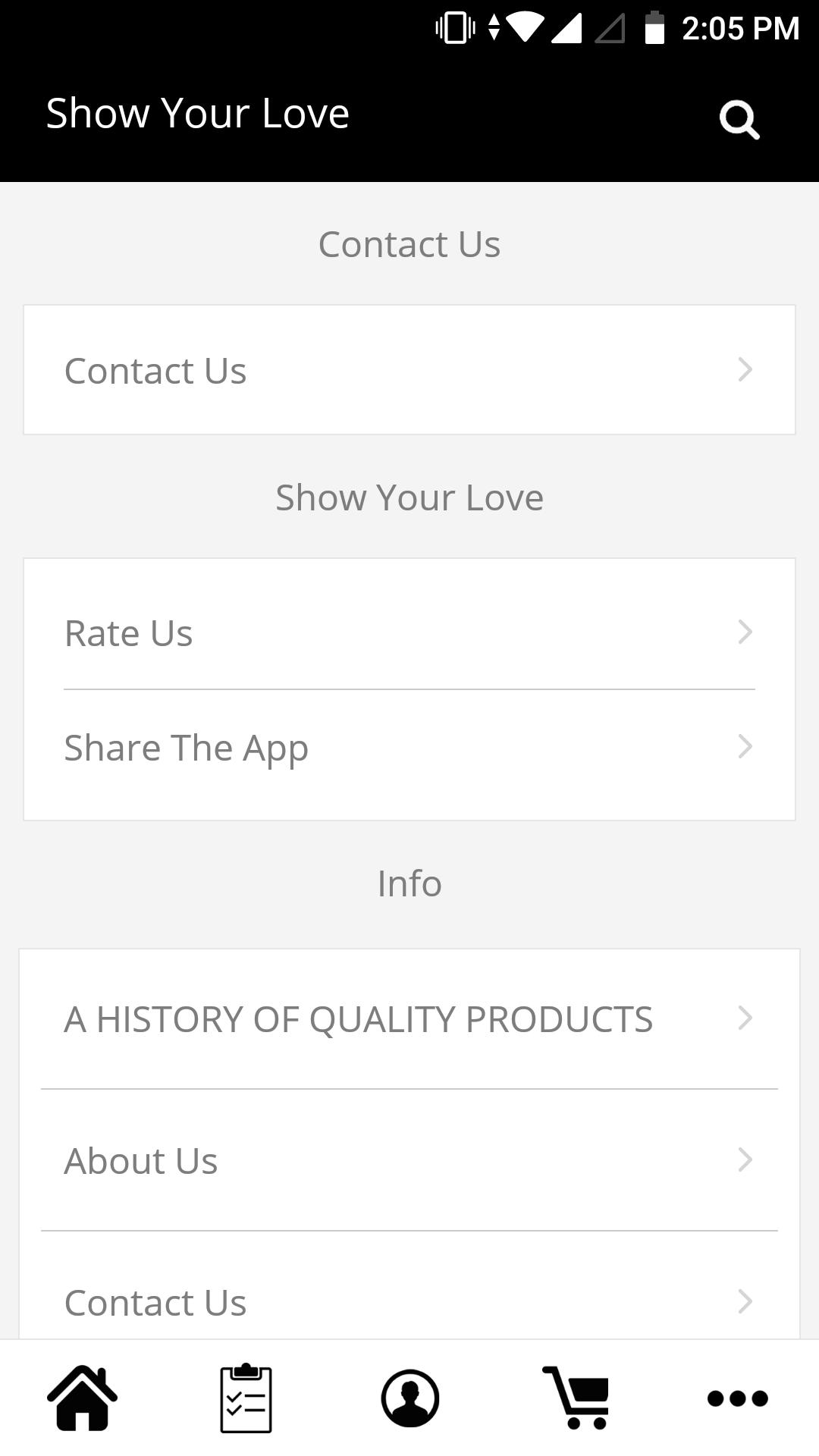Open the shopping cart tab

576,1398
